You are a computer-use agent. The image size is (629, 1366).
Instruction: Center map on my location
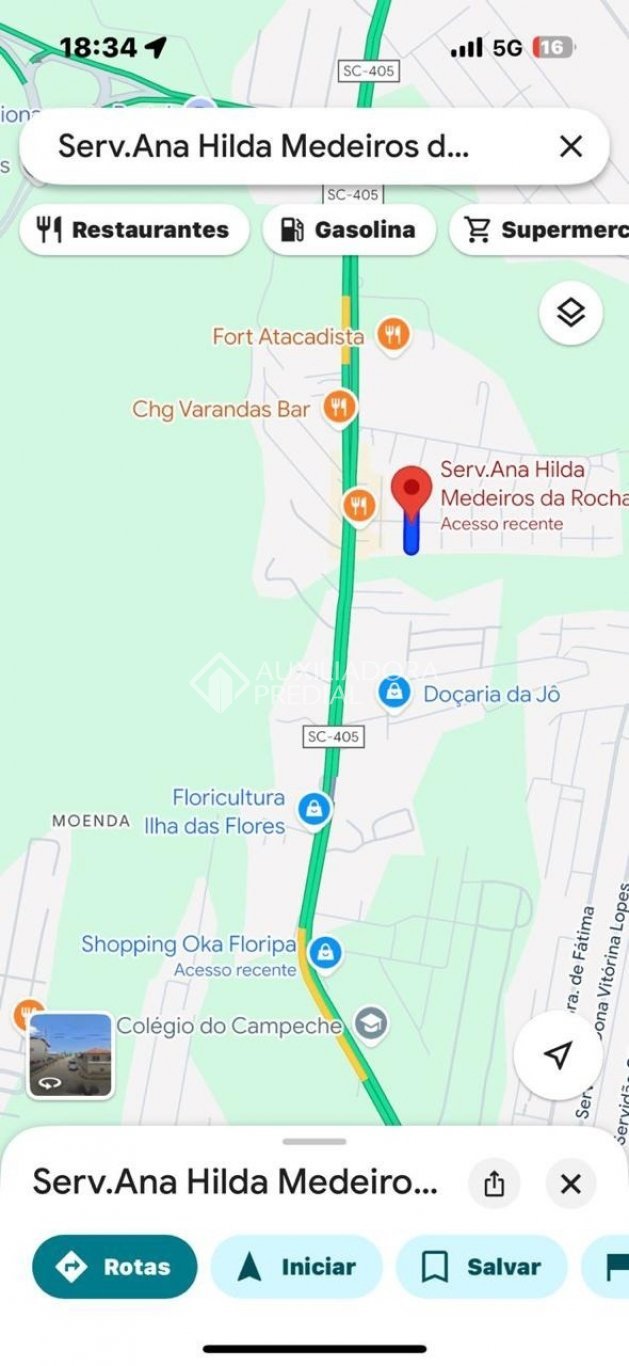tap(557, 1054)
